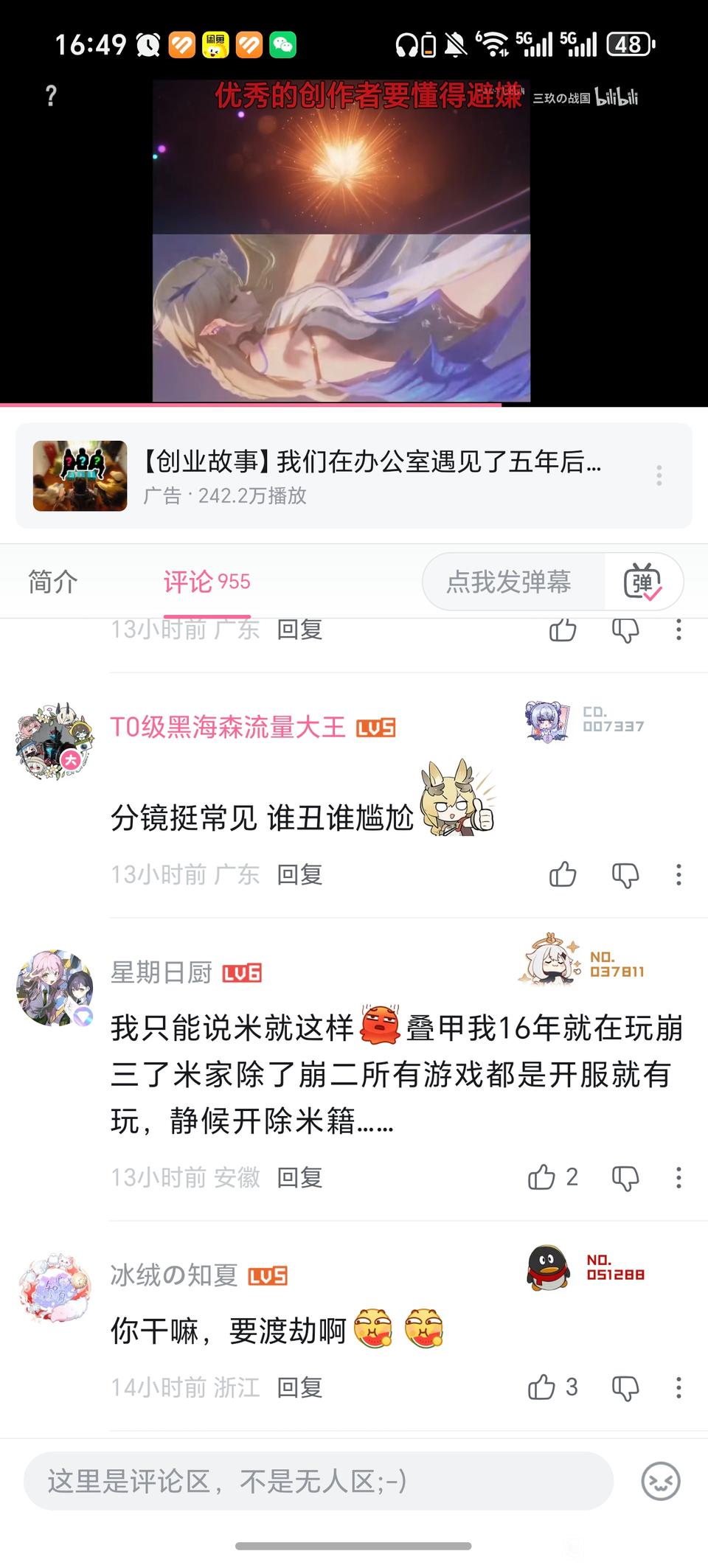Dislike 冰绒の知夏's comment

625,1387
